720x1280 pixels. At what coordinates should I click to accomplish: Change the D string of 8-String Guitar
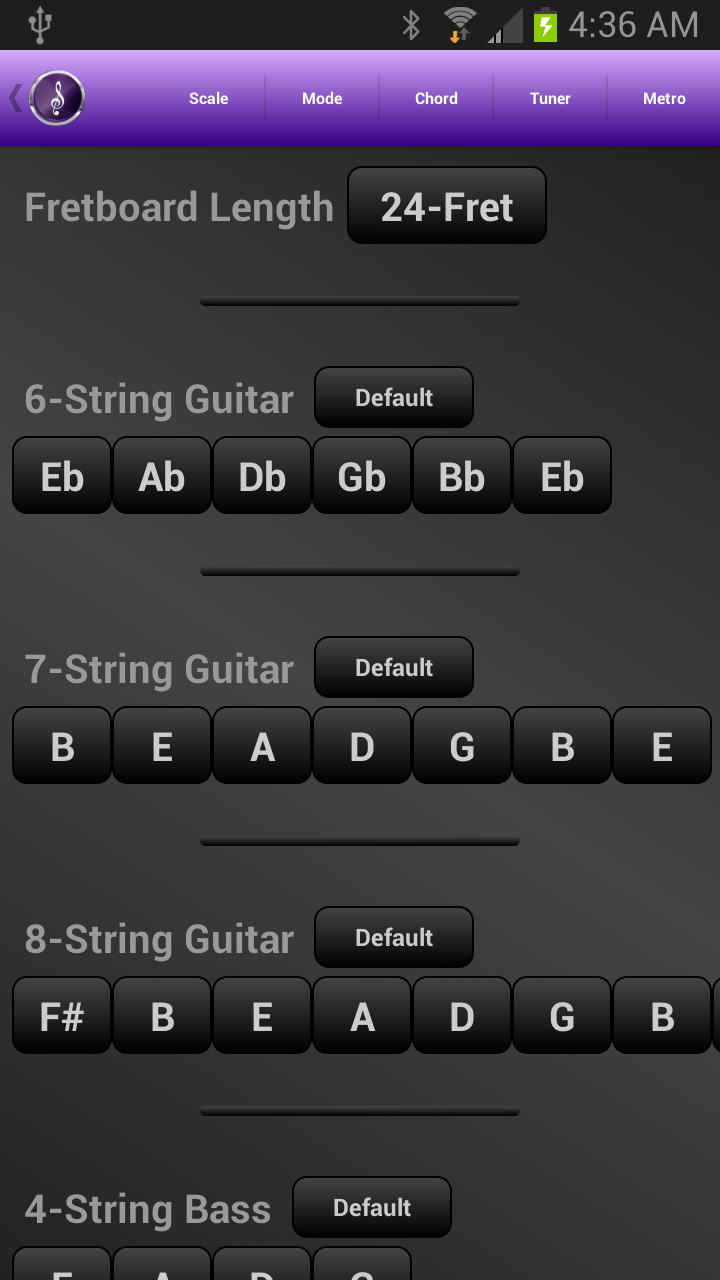point(462,1016)
